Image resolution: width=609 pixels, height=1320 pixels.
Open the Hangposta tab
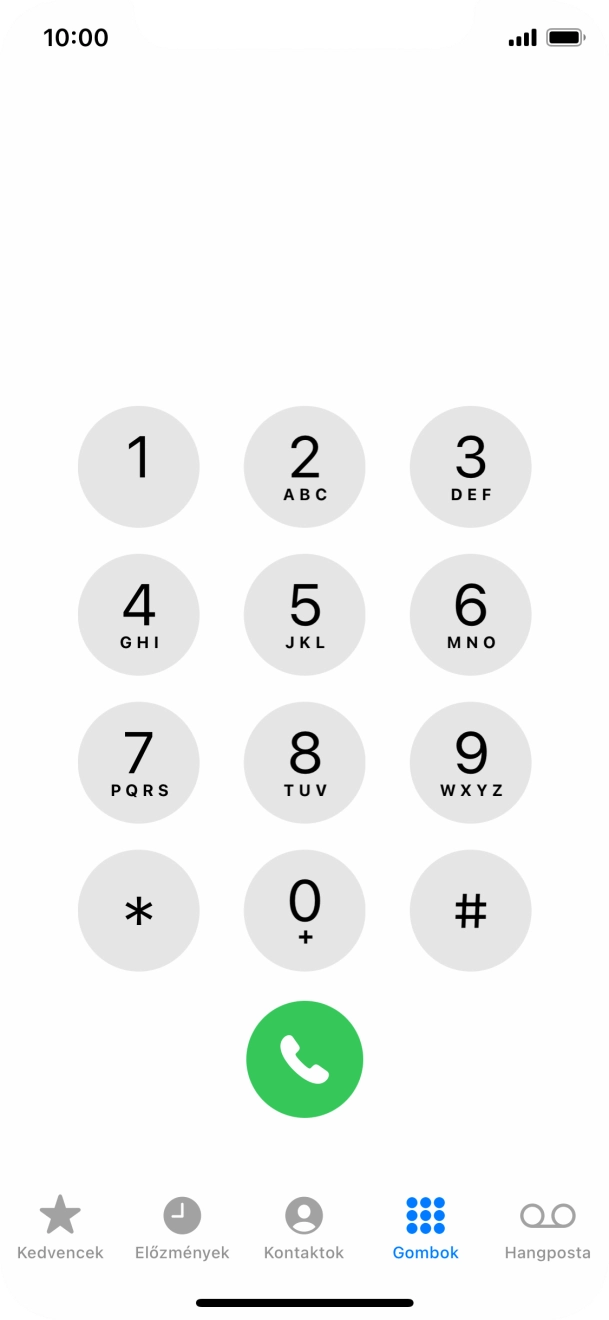pyautogui.click(x=548, y=1228)
